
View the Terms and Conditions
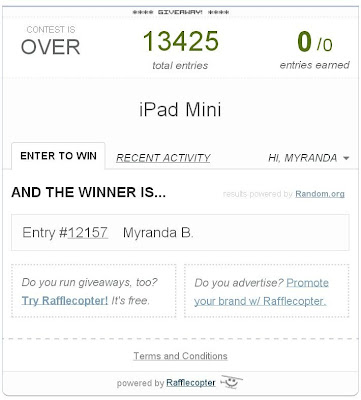pos(180,356)
